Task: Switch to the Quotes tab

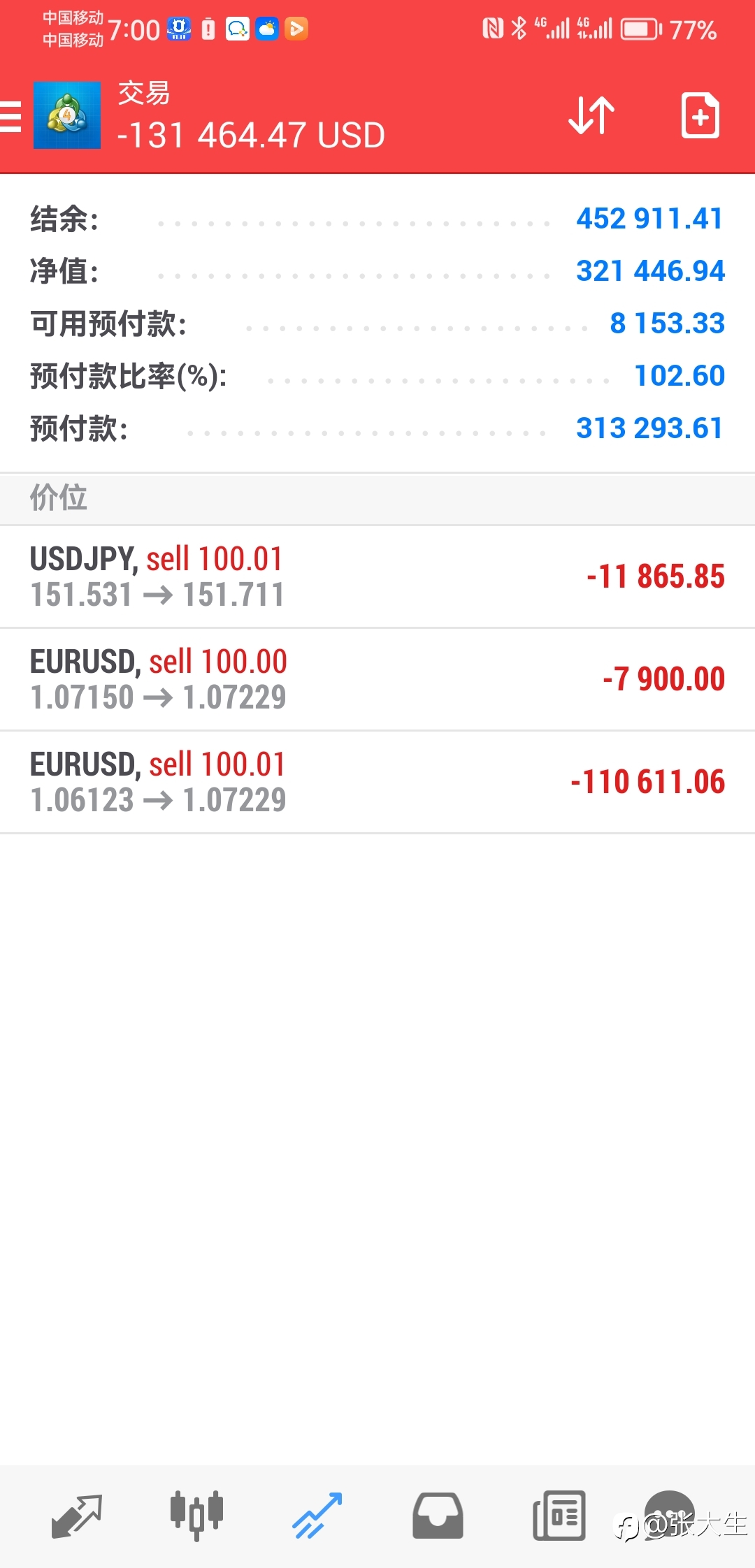Action: click(x=77, y=1516)
